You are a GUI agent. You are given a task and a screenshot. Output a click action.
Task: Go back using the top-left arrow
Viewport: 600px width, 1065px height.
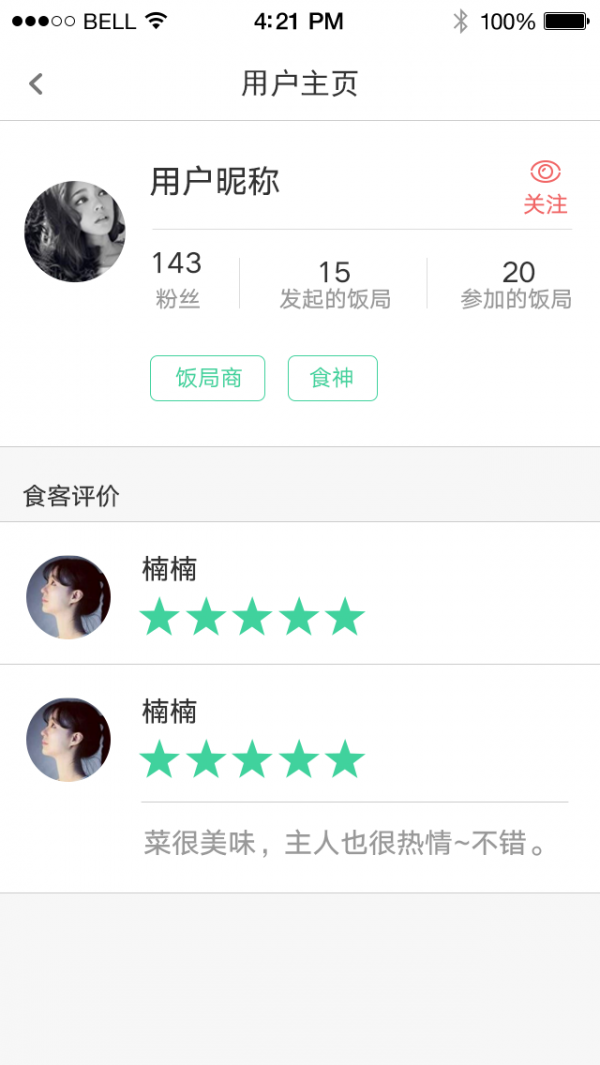[37, 84]
